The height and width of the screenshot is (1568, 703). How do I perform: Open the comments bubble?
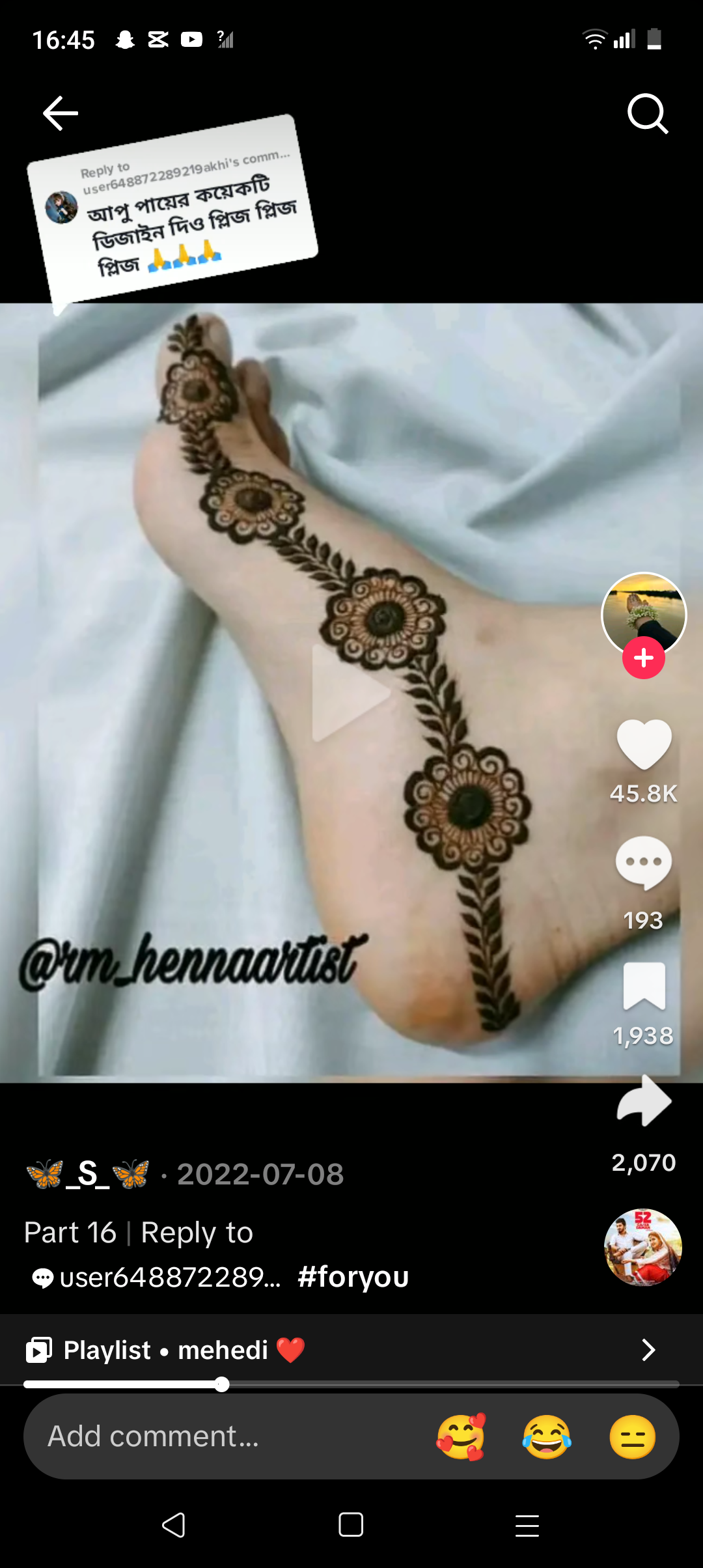644,863
